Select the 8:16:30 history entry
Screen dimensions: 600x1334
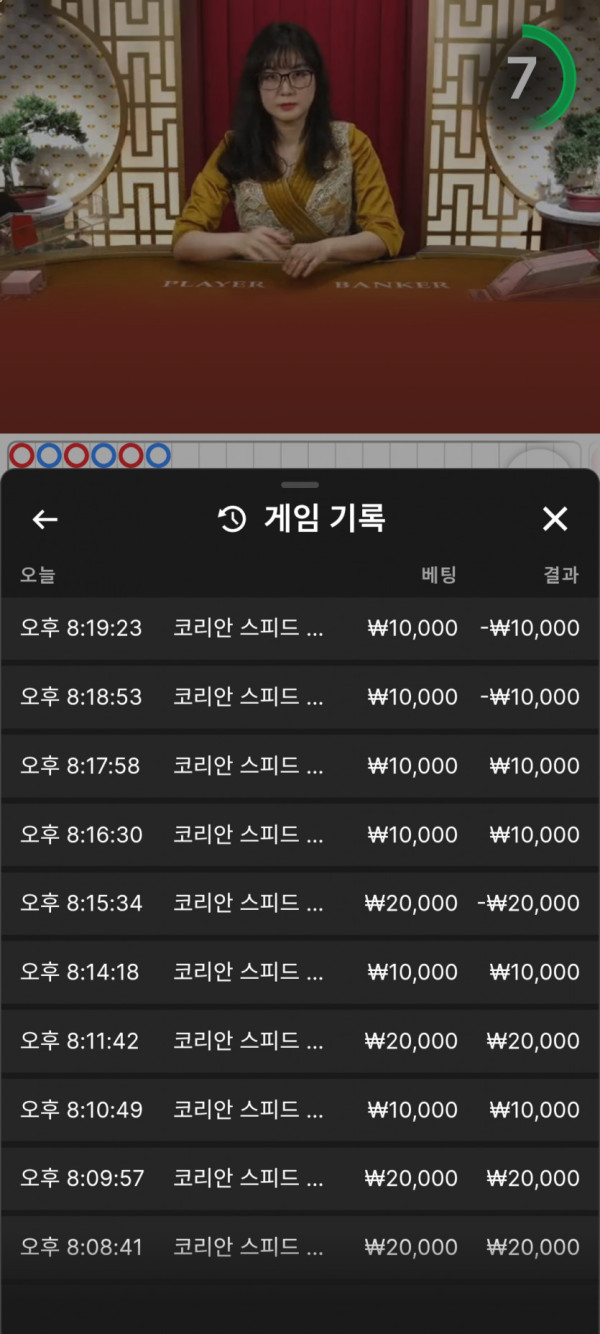click(300, 835)
